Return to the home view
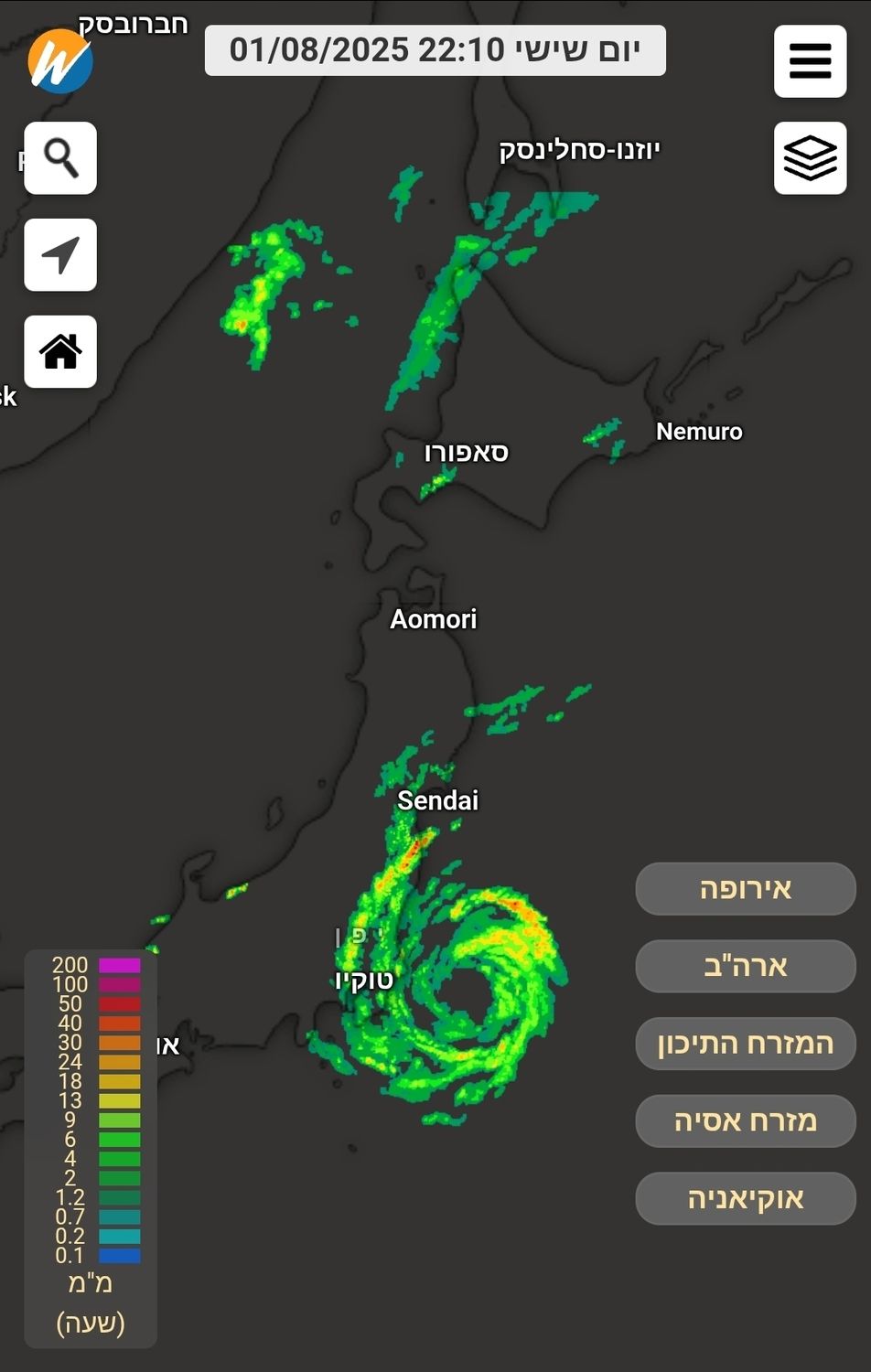Screen dimensions: 871x1372 click(x=60, y=351)
